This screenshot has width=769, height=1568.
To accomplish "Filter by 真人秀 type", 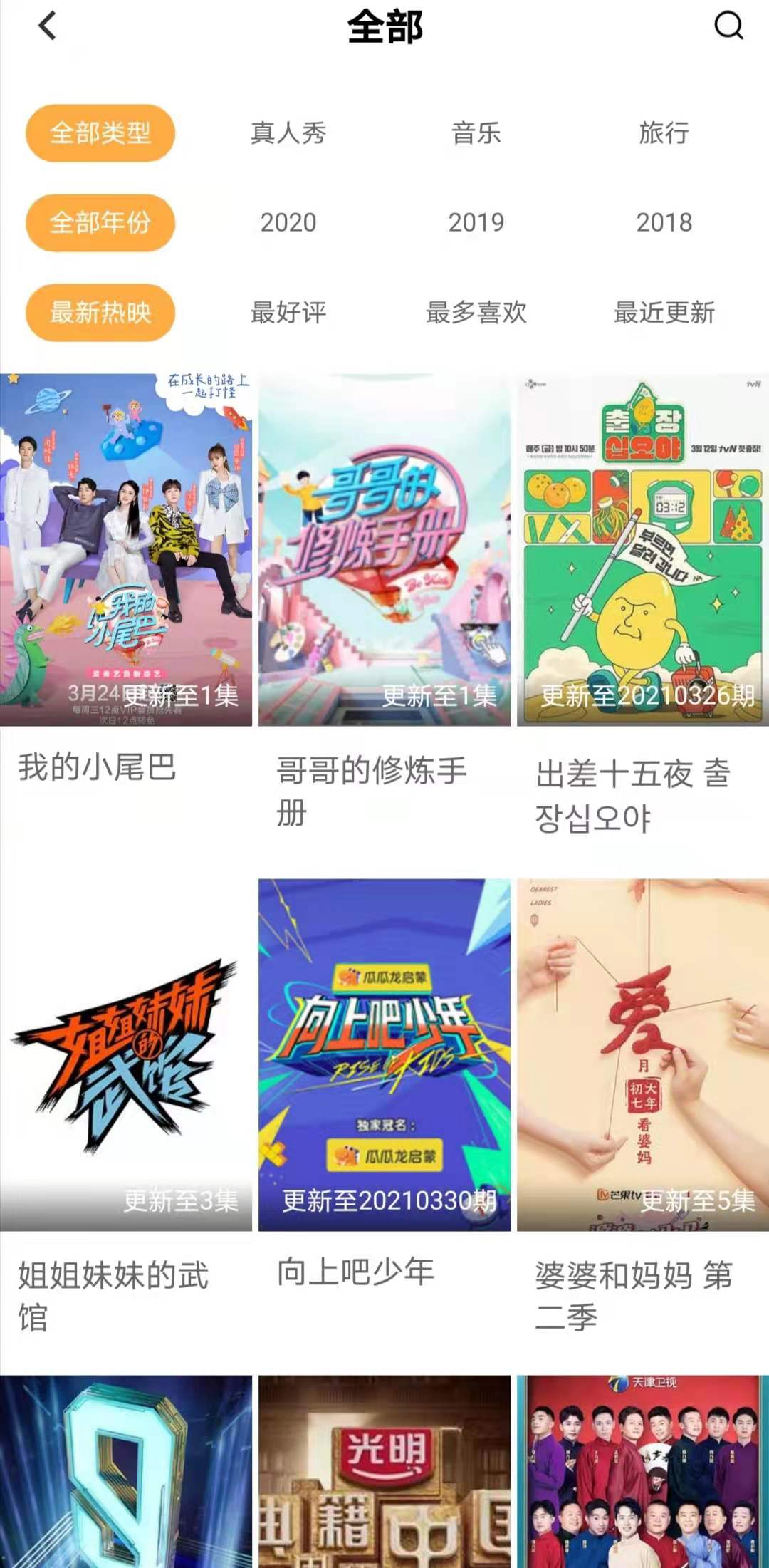I will click(288, 133).
